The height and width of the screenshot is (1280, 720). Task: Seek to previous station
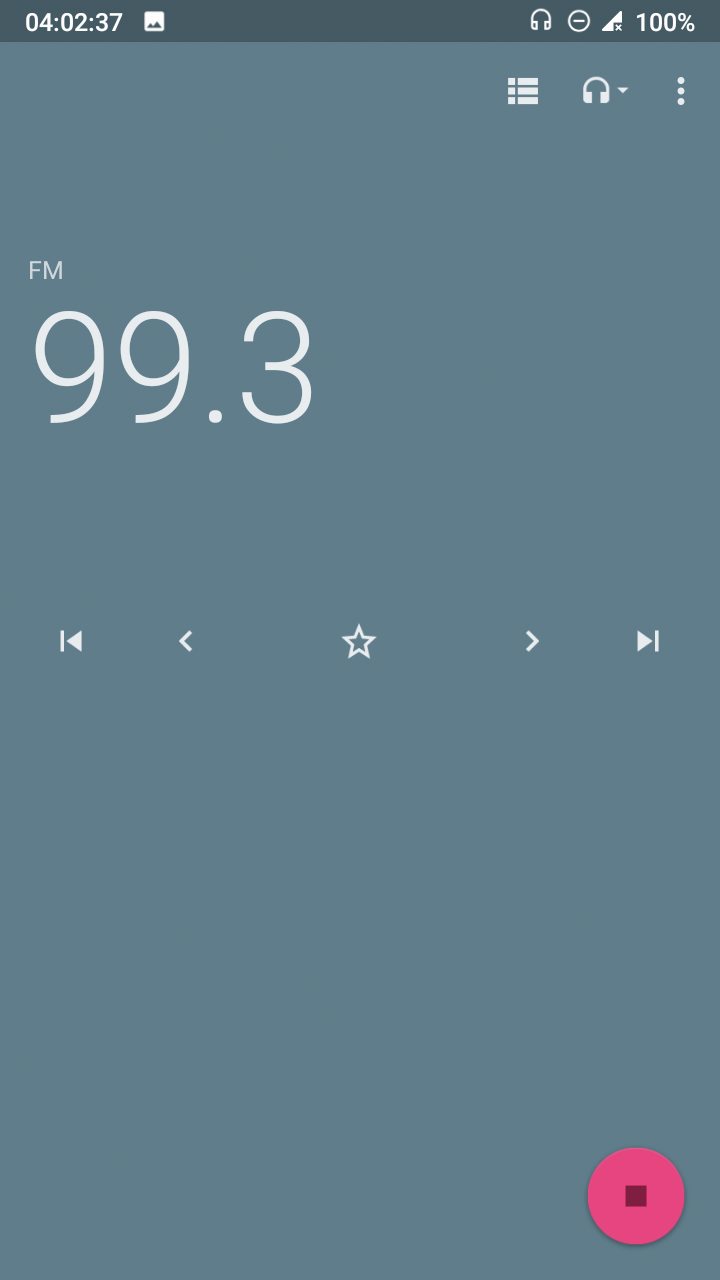coord(71,641)
